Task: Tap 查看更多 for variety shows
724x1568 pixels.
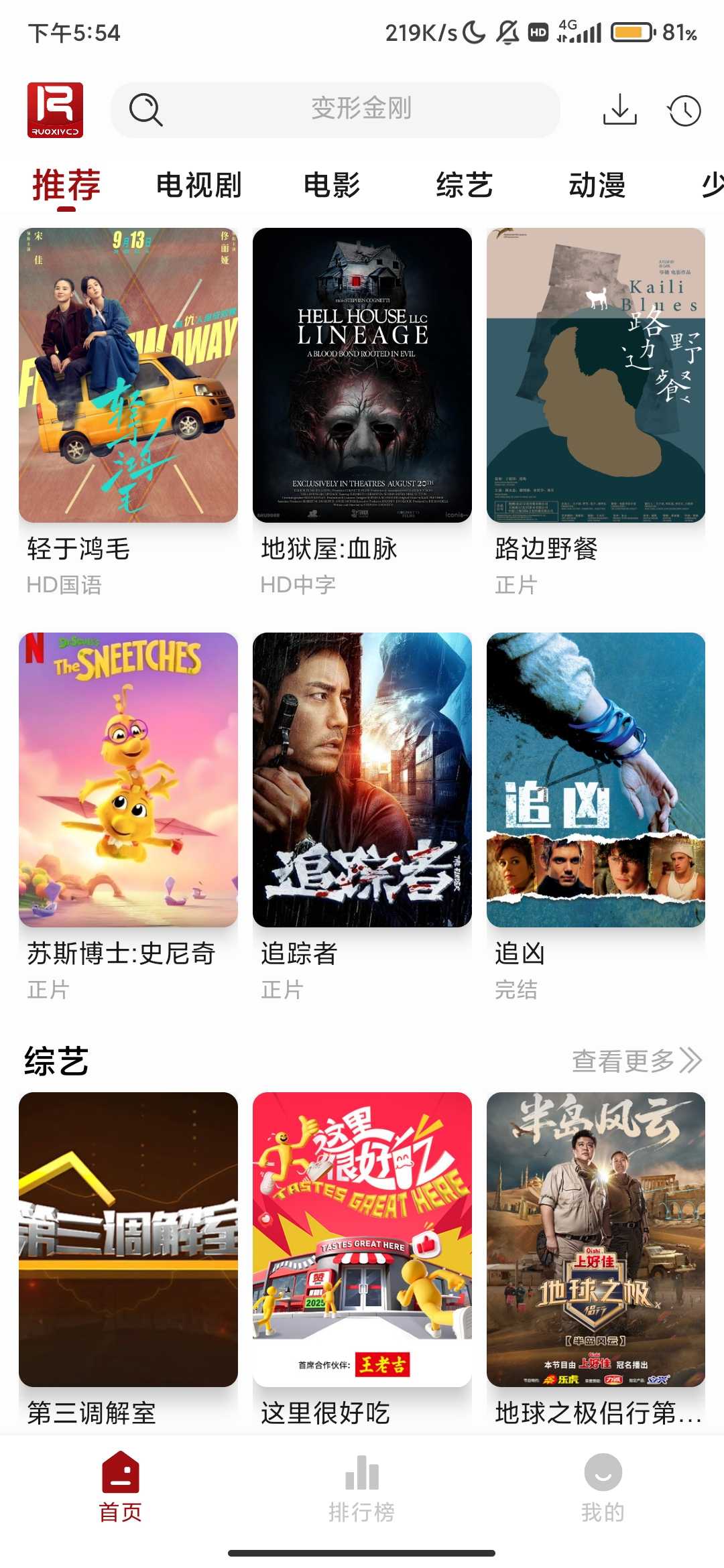Action: (636, 1061)
